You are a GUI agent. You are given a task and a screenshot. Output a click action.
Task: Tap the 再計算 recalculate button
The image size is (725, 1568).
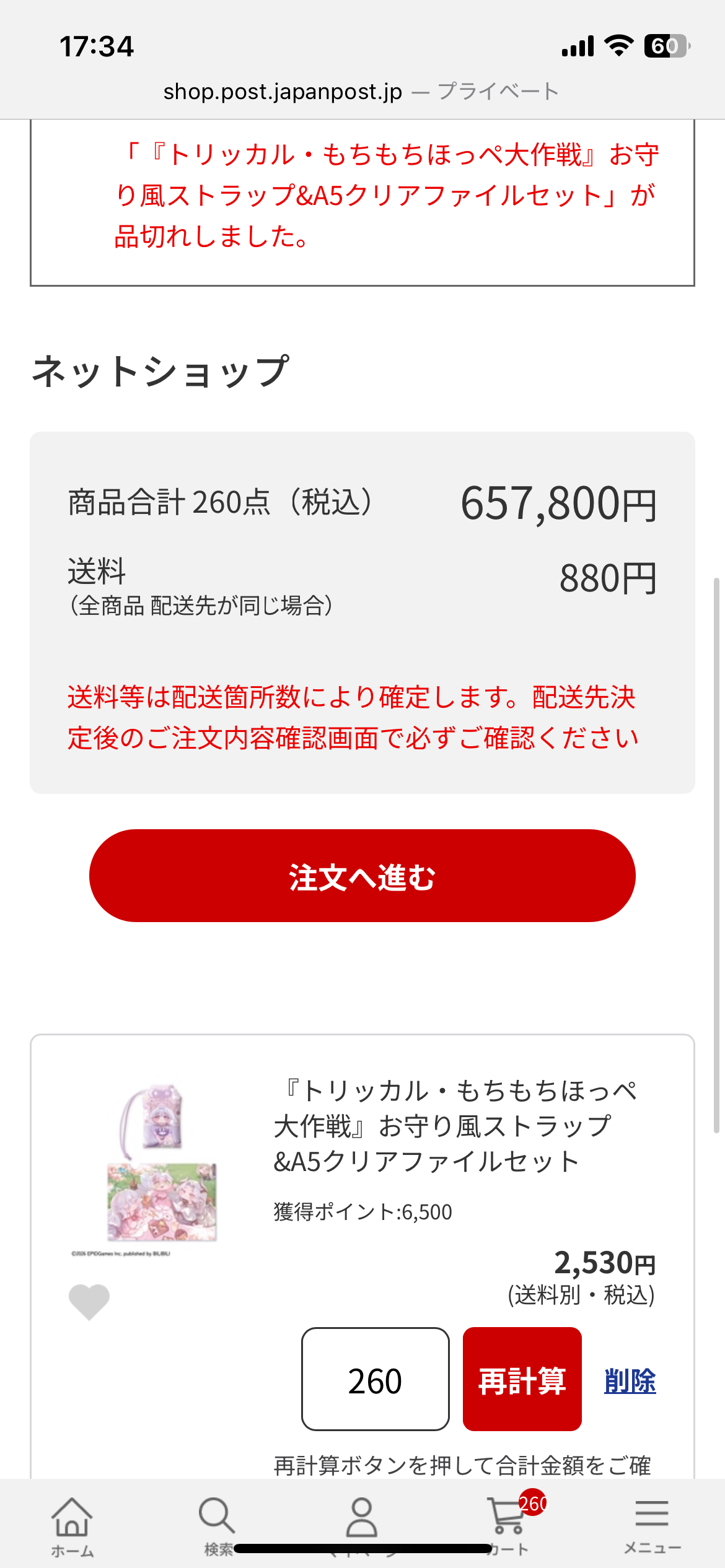522,1379
